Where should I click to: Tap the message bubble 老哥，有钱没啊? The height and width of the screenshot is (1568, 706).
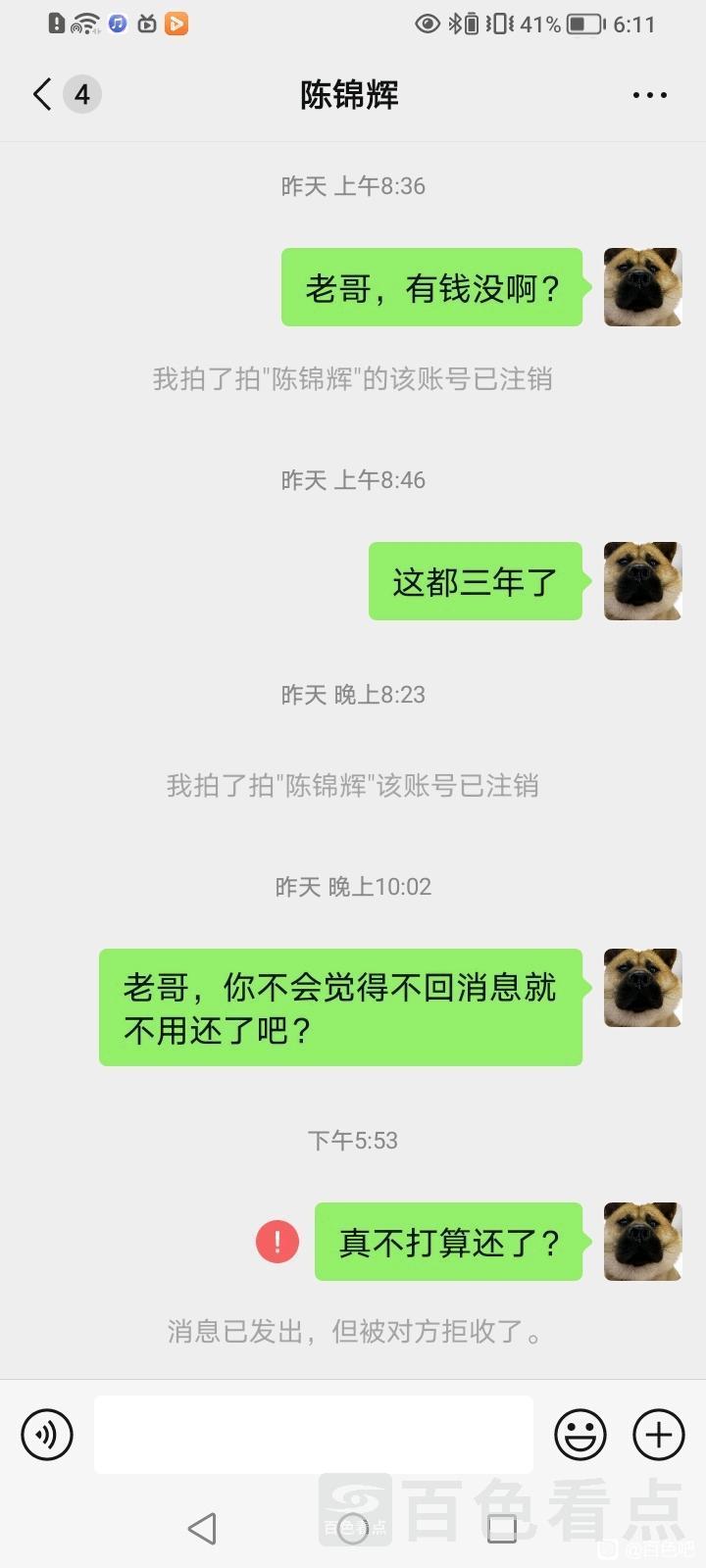pos(431,287)
